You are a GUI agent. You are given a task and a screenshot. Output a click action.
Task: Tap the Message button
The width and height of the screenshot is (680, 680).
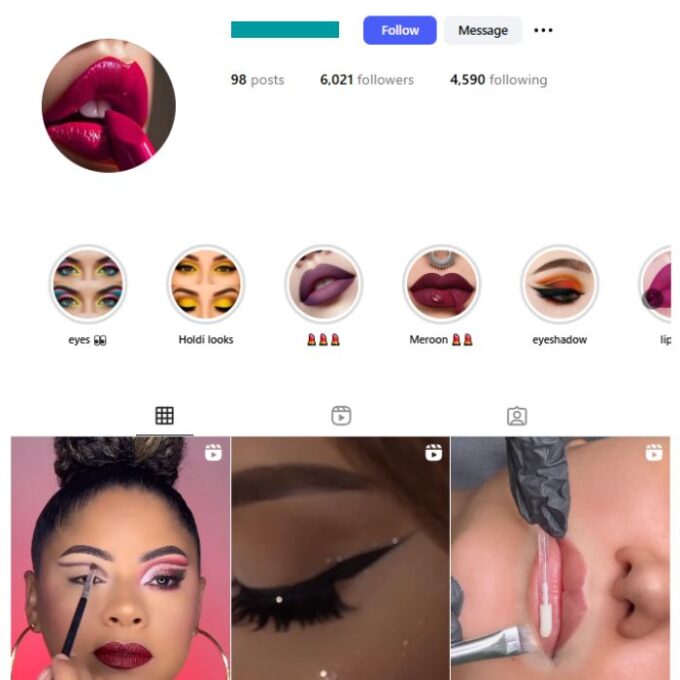[482, 30]
